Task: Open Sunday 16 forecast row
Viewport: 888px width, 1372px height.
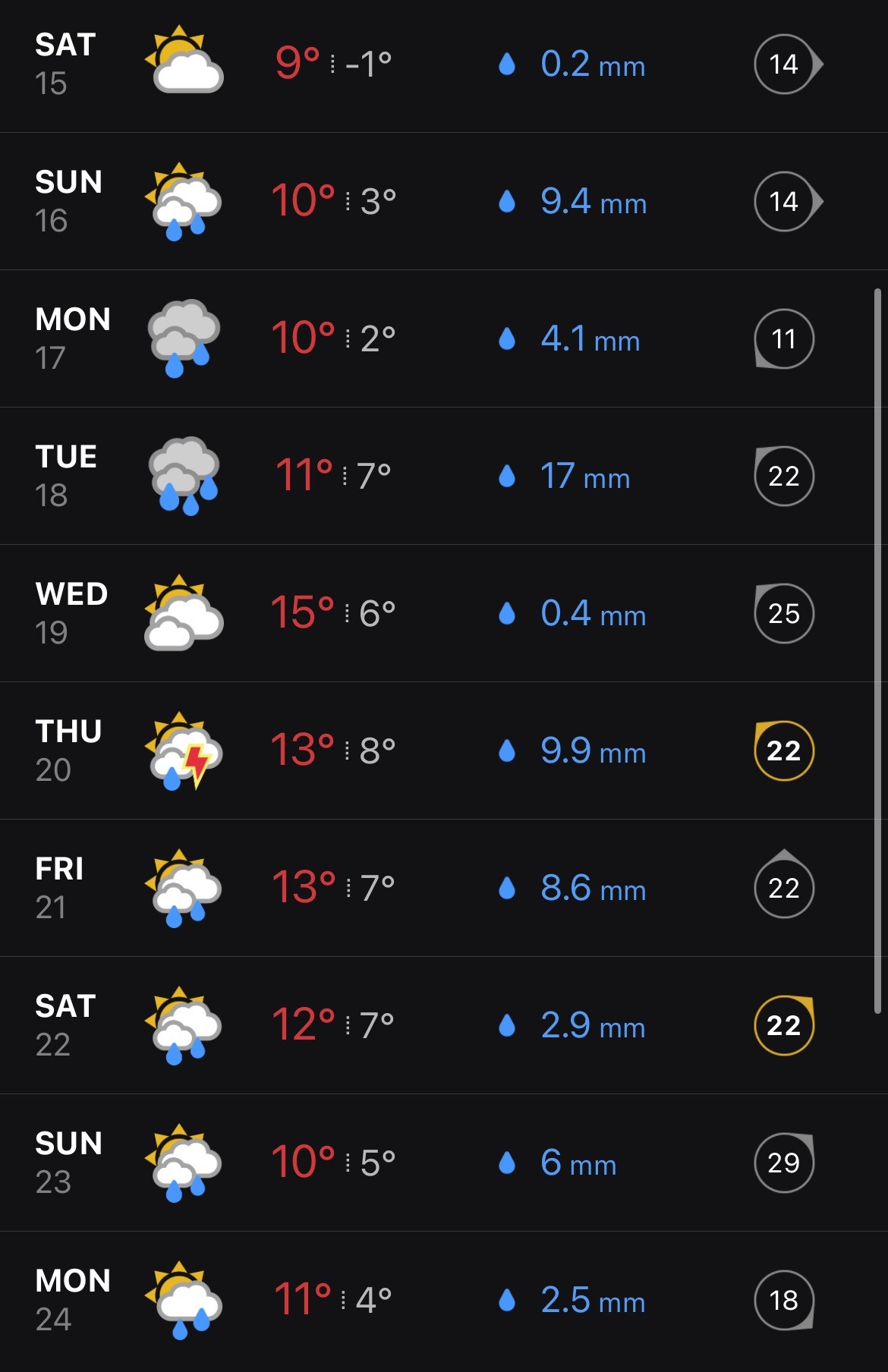Action: 444,201
